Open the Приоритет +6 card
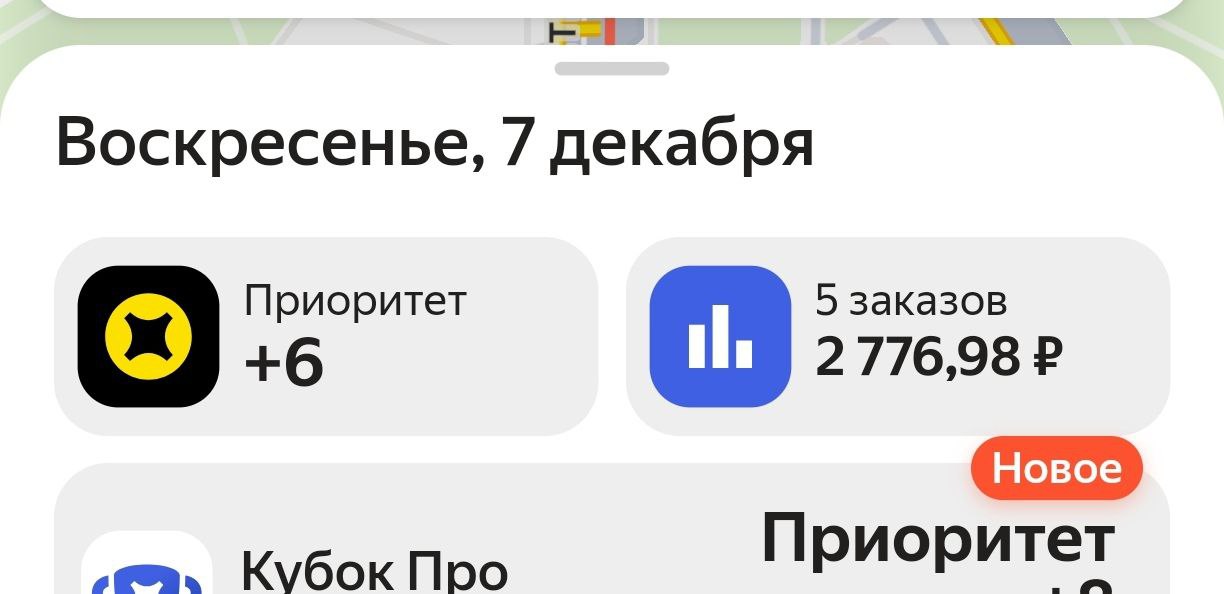Viewport: 1224px width, 594px height. pos(325,337)
